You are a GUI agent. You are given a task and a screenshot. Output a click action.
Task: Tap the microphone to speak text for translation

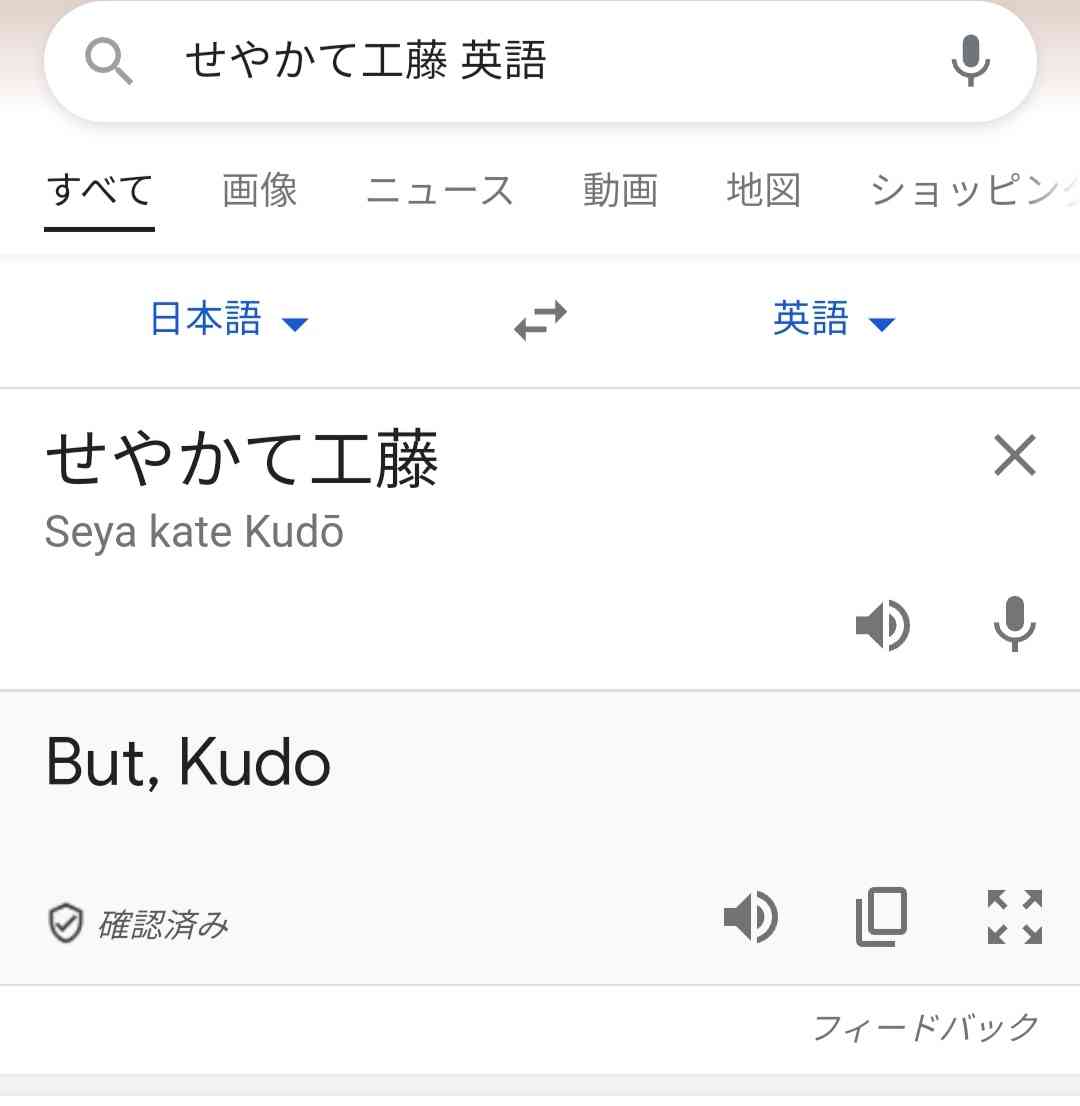coord(1015,625)
